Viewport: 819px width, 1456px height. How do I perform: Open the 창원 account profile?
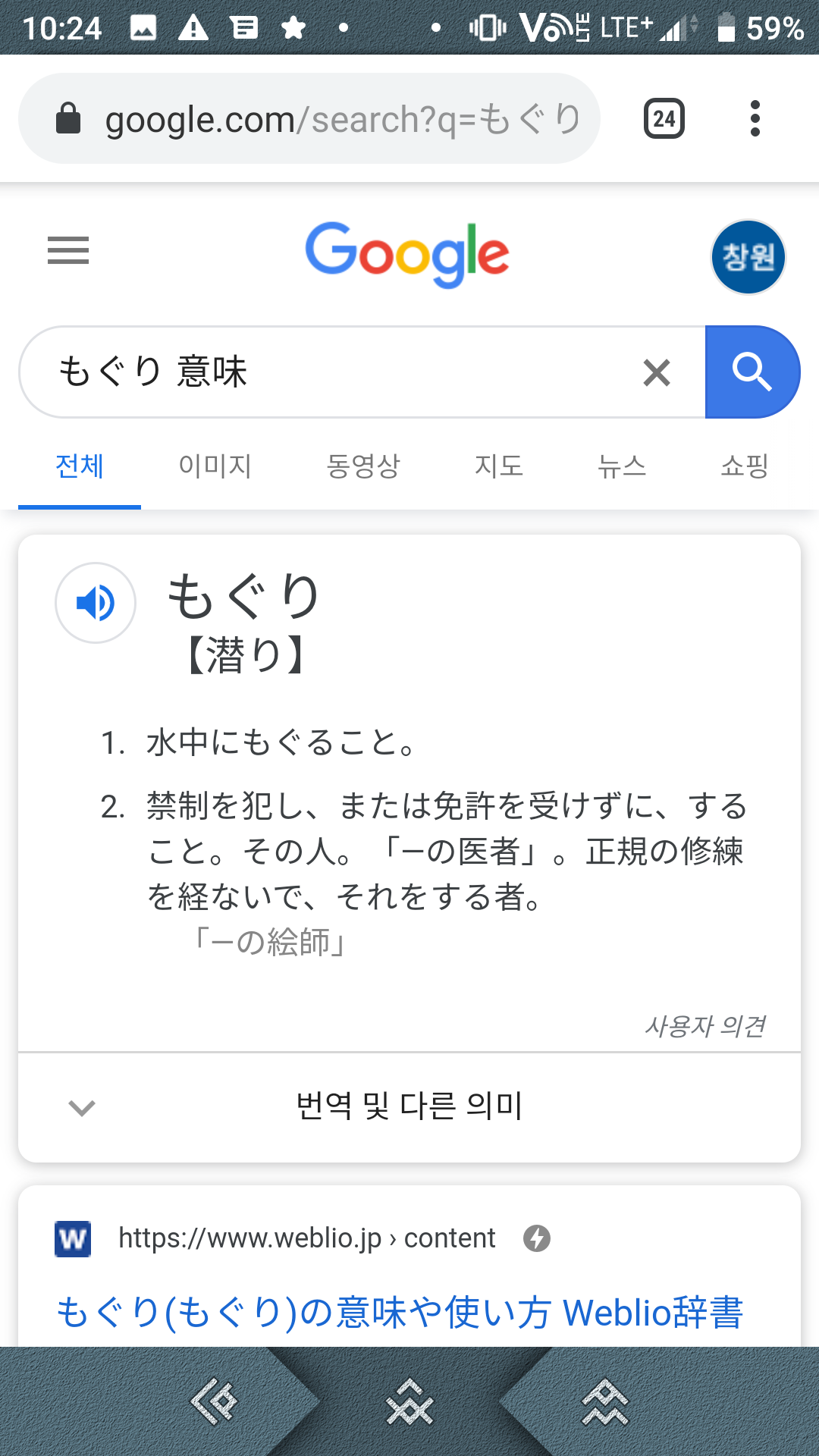748,257
